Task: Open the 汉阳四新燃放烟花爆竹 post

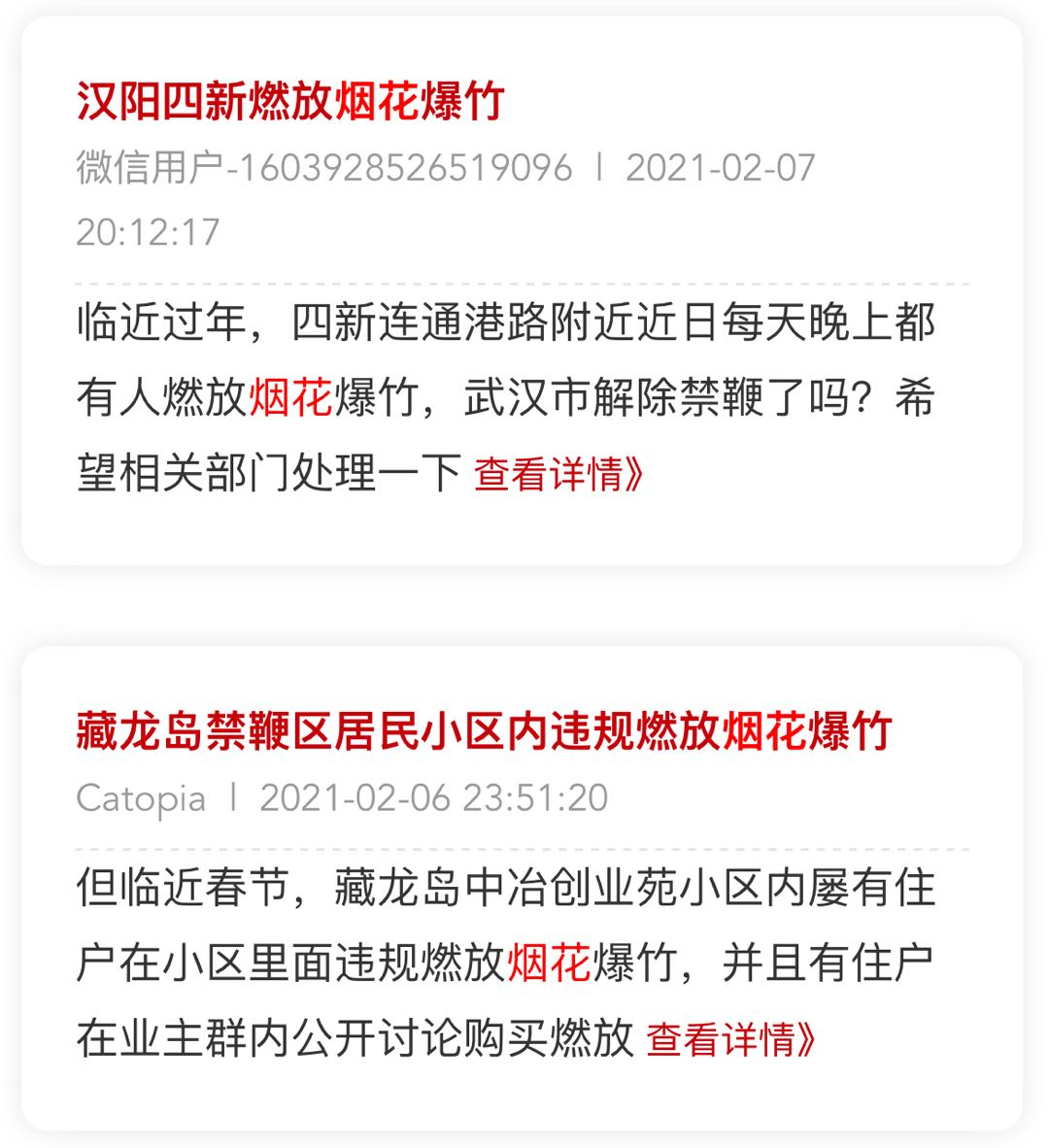Action: click(290, 102)
